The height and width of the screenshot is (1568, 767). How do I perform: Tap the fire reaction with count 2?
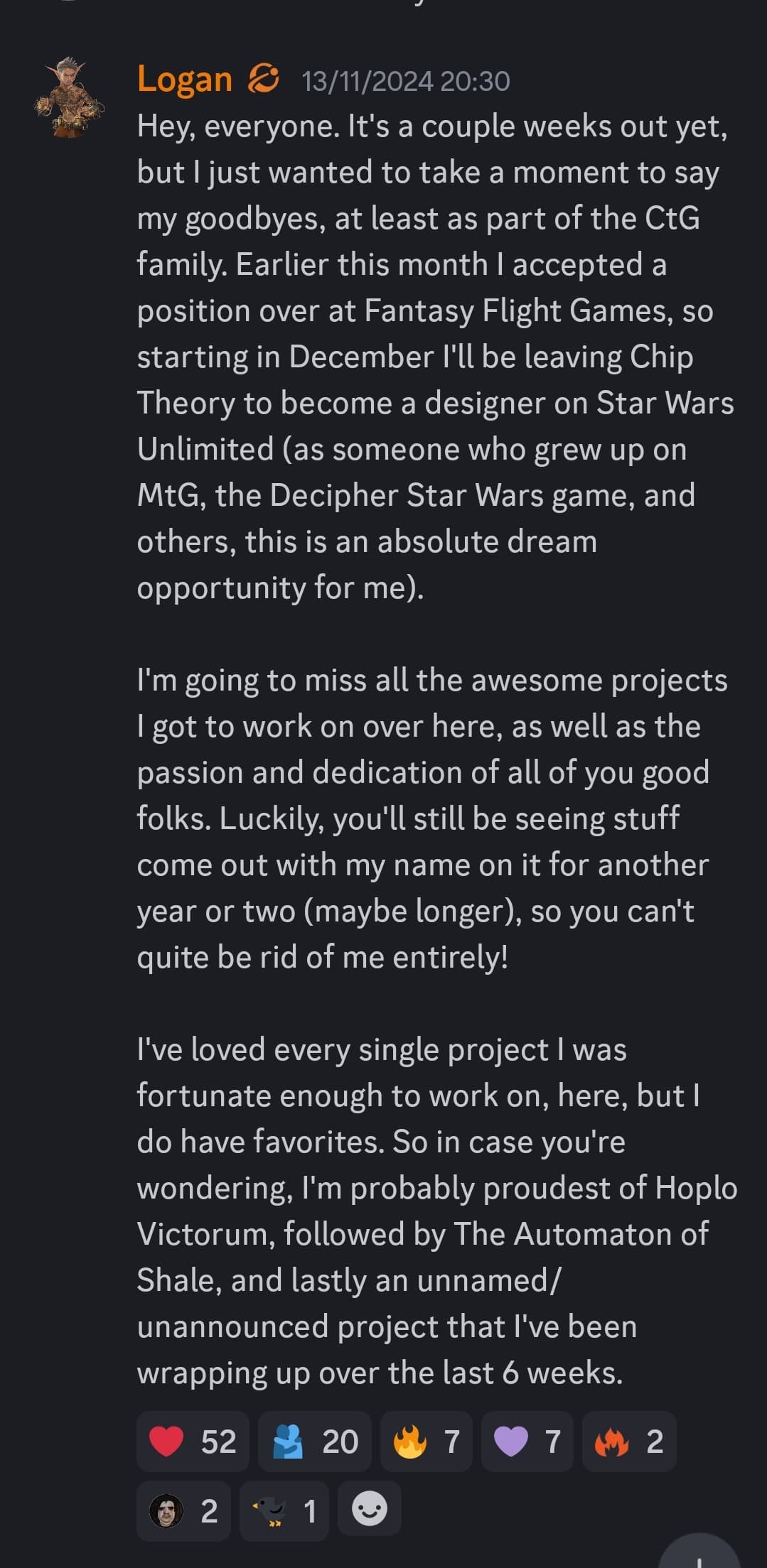(628, 1441)
